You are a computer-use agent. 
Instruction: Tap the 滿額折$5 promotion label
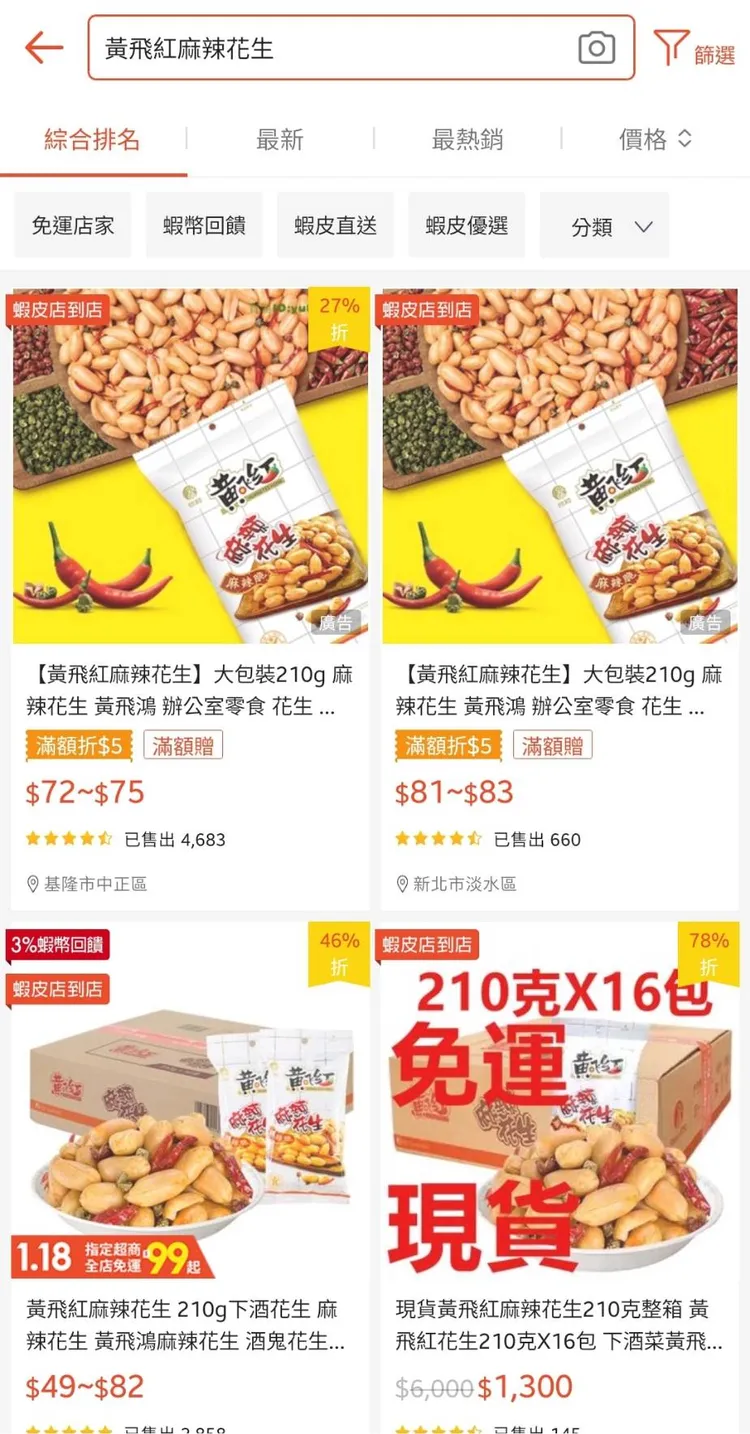[x=79, y=745]
